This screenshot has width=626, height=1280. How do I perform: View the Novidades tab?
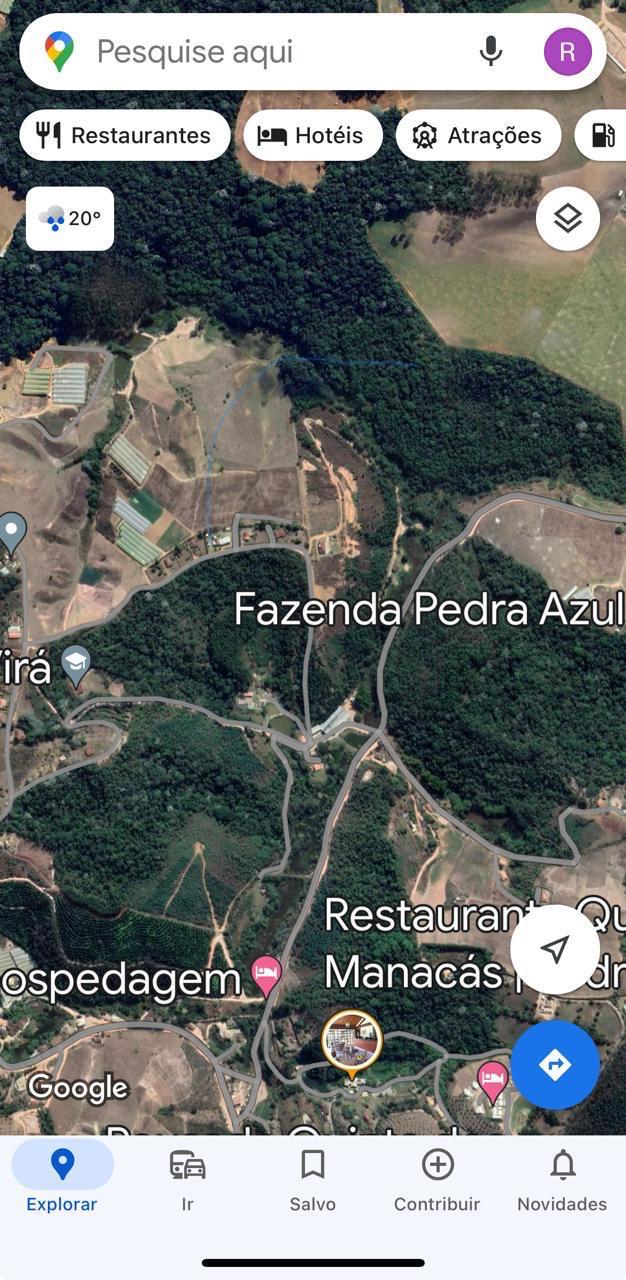[x=562, y=1180]
